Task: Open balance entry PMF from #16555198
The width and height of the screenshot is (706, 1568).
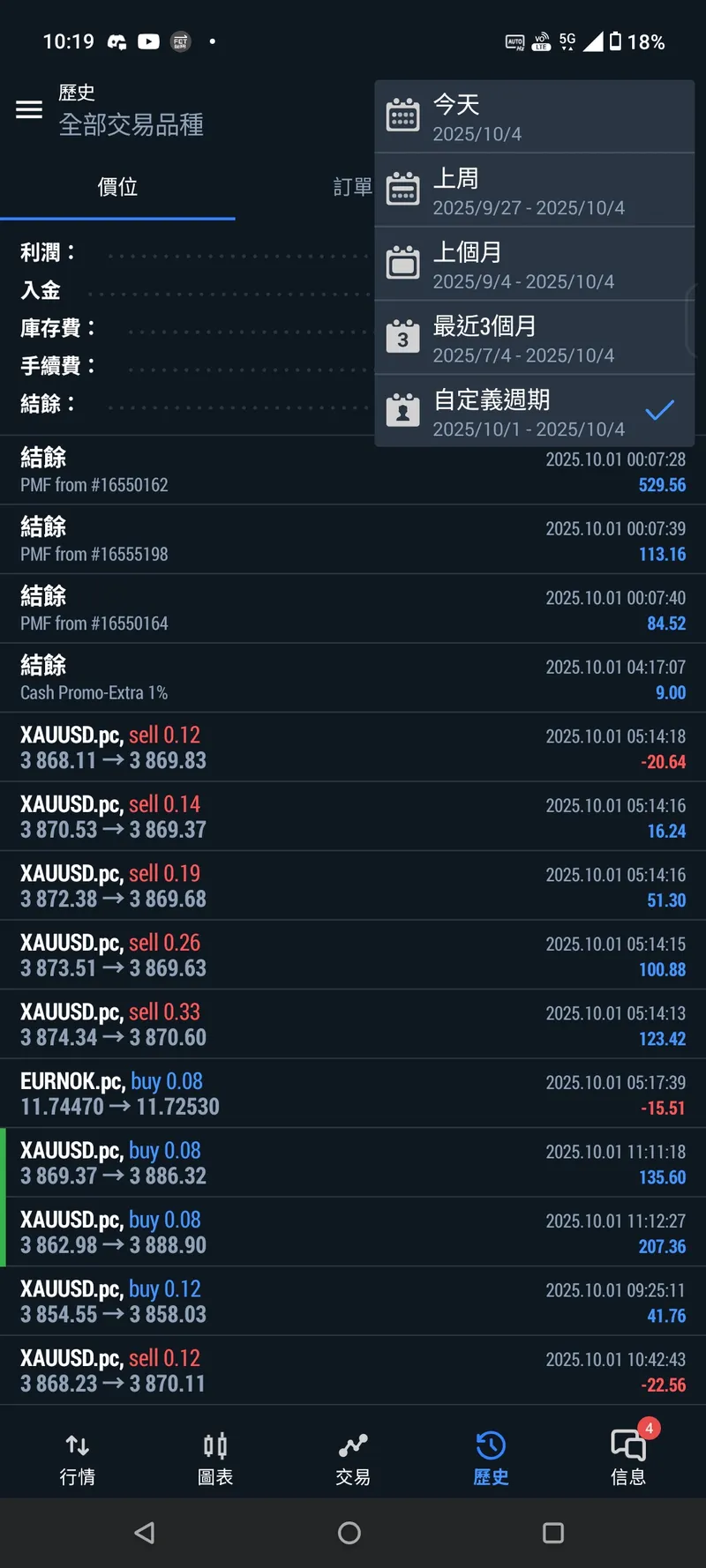Action: (353, 540)
